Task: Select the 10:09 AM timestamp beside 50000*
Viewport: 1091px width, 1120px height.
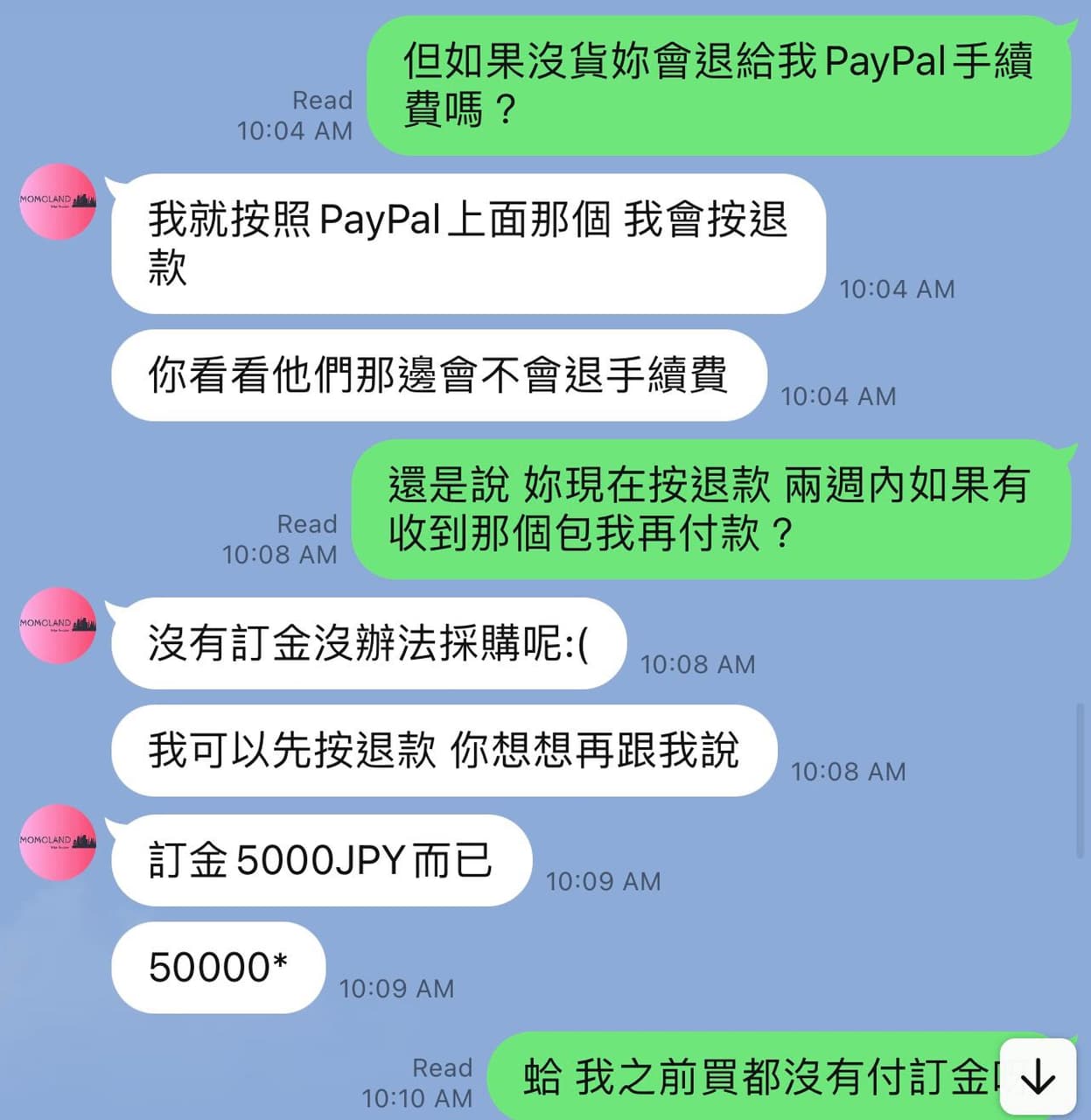Action: click(395, 989)
